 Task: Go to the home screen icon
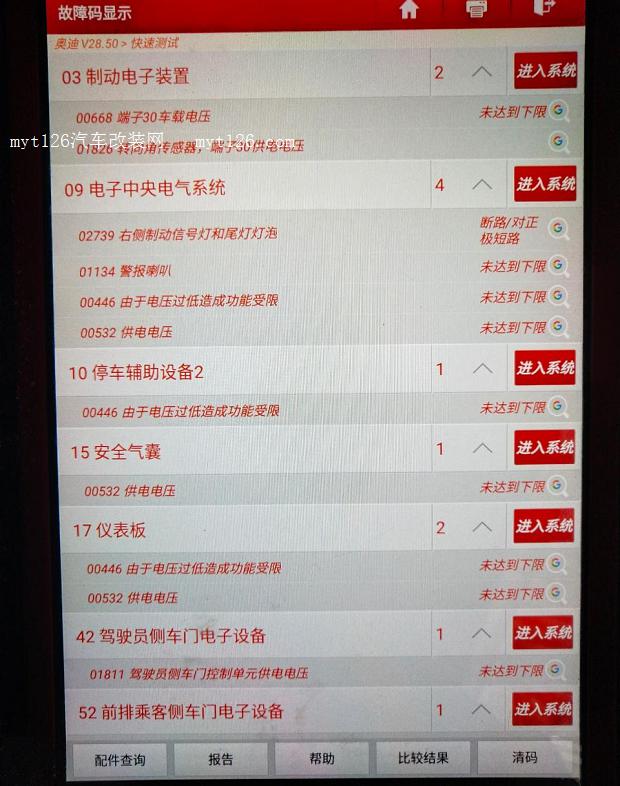click(x=408, y=9)
